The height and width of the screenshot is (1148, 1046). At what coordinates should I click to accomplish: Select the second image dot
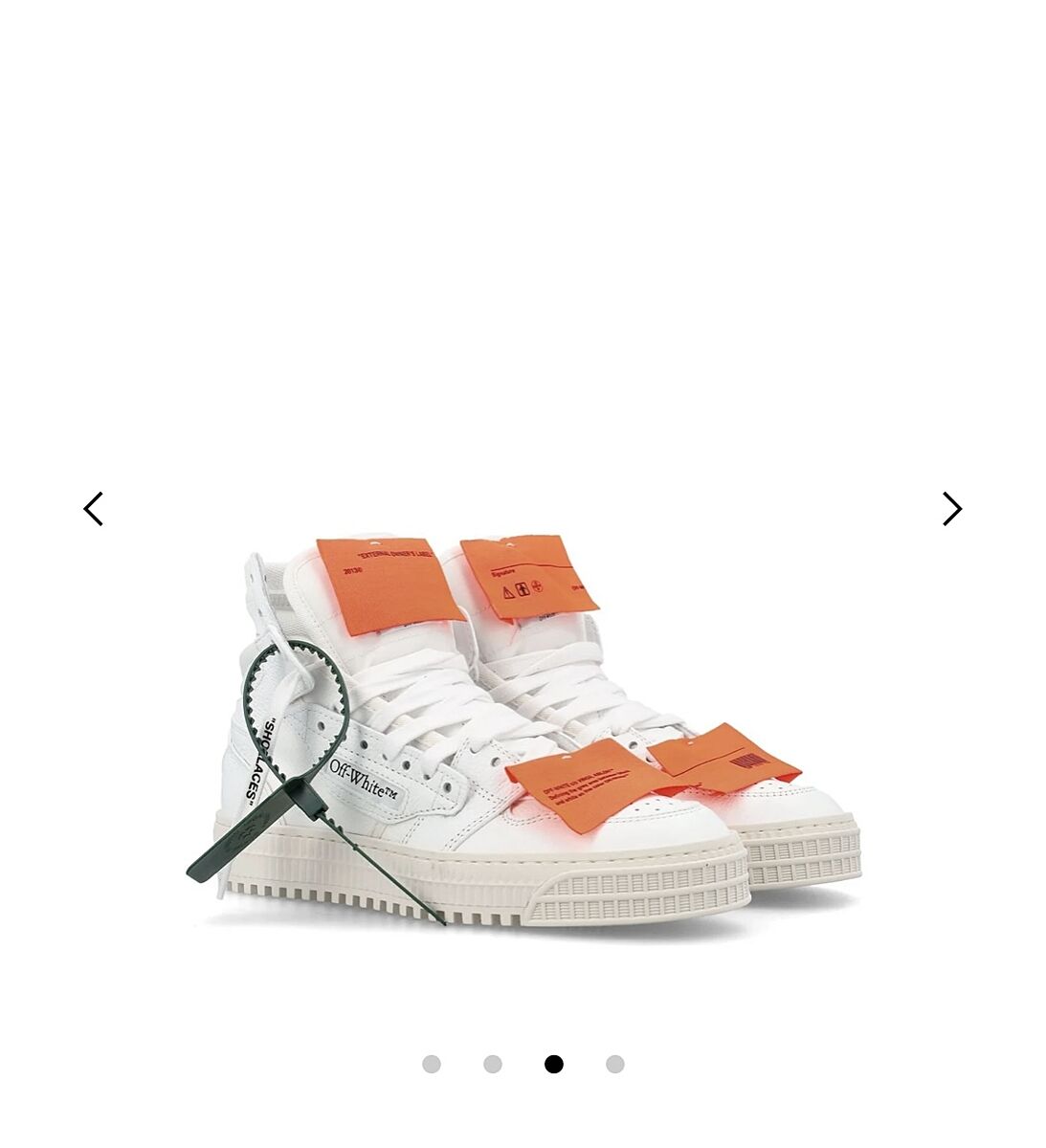(493, 1064)
